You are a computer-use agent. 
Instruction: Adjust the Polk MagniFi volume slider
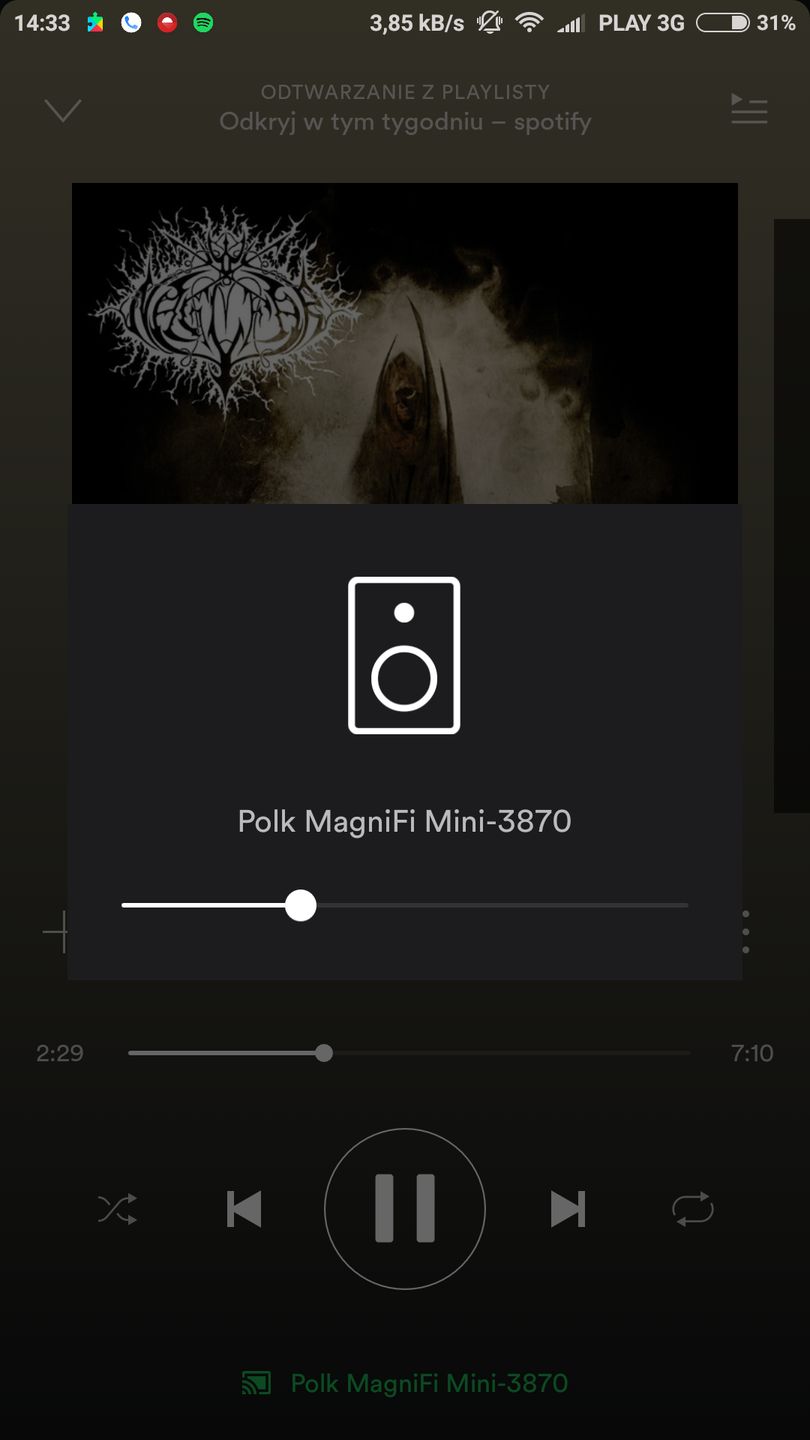point(300,905)
